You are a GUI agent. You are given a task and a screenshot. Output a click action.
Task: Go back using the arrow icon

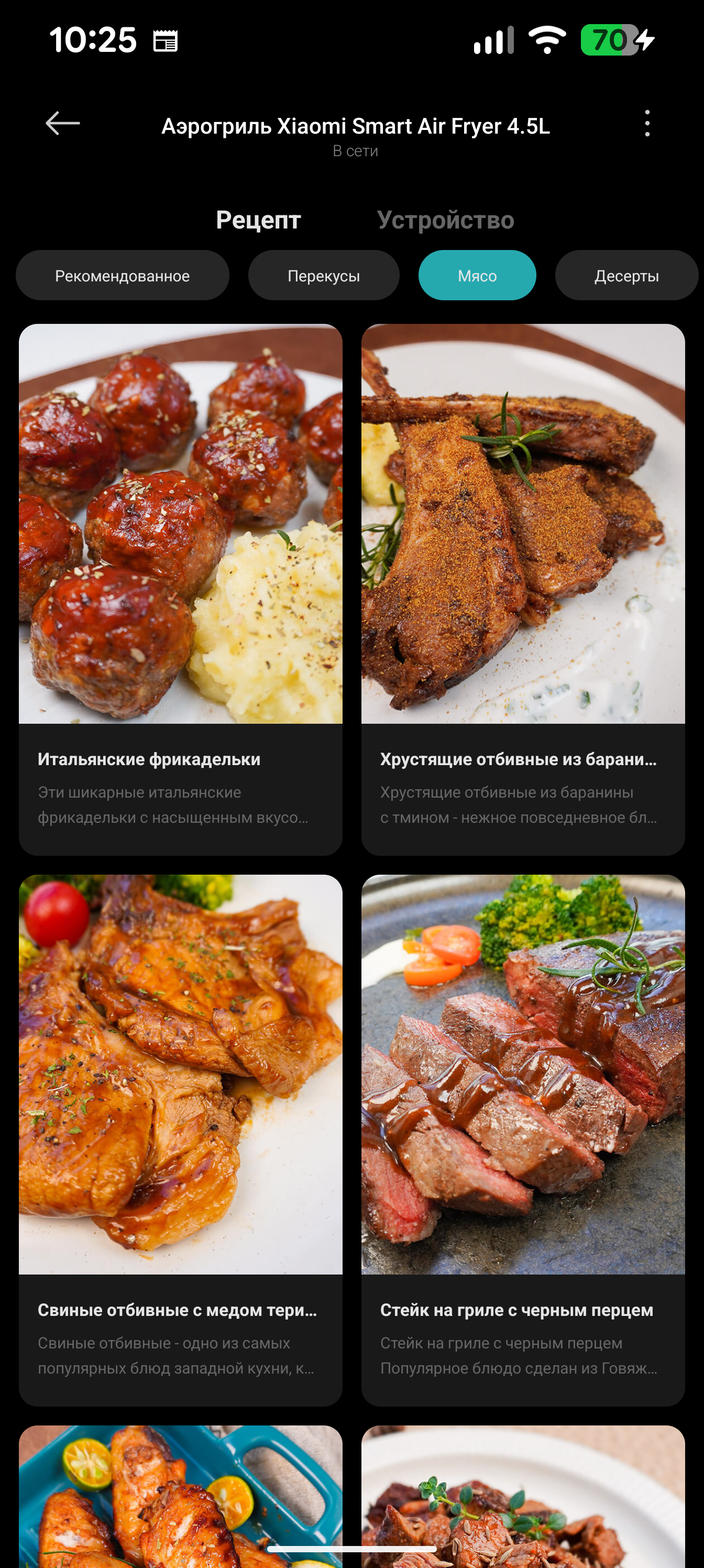coord(63,124)
